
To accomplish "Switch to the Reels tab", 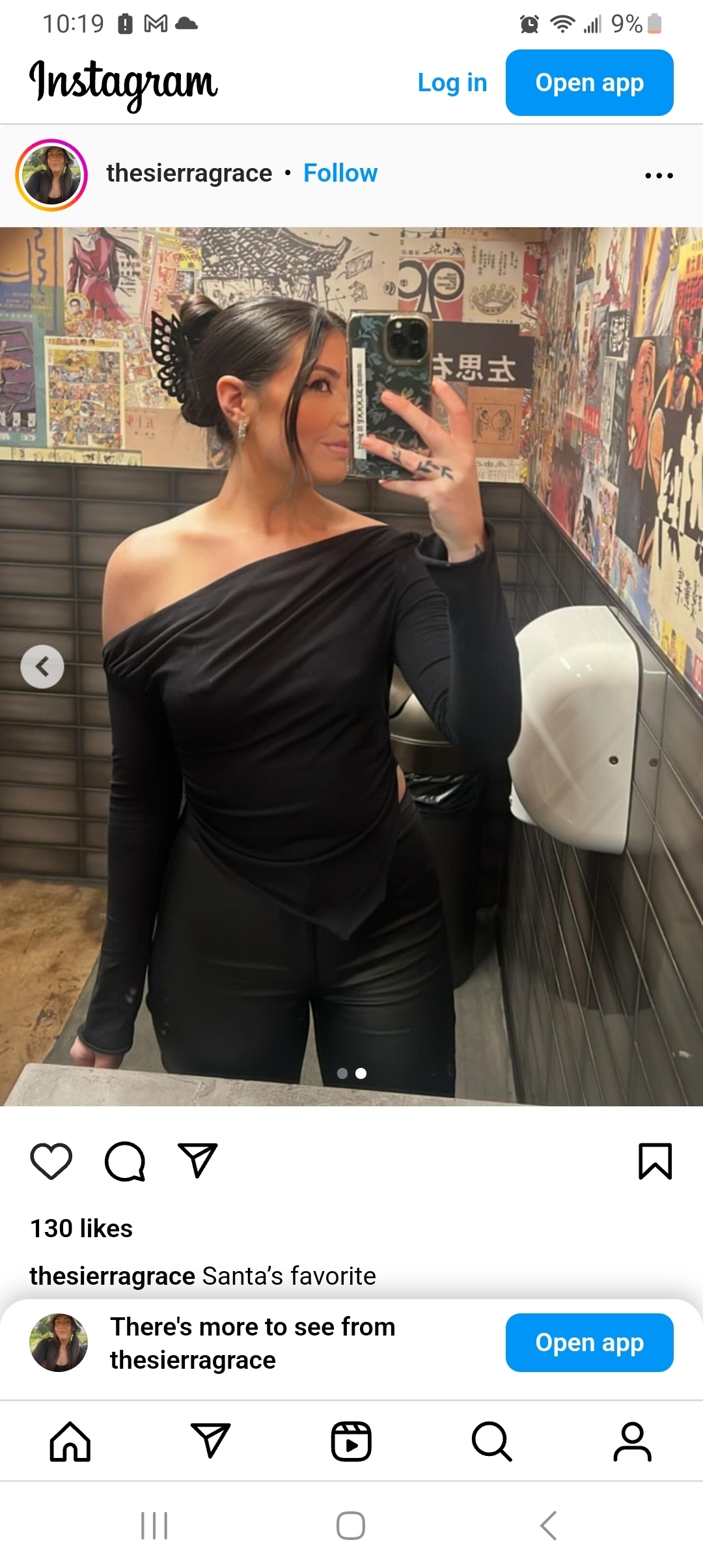I will coord(351,1442).
